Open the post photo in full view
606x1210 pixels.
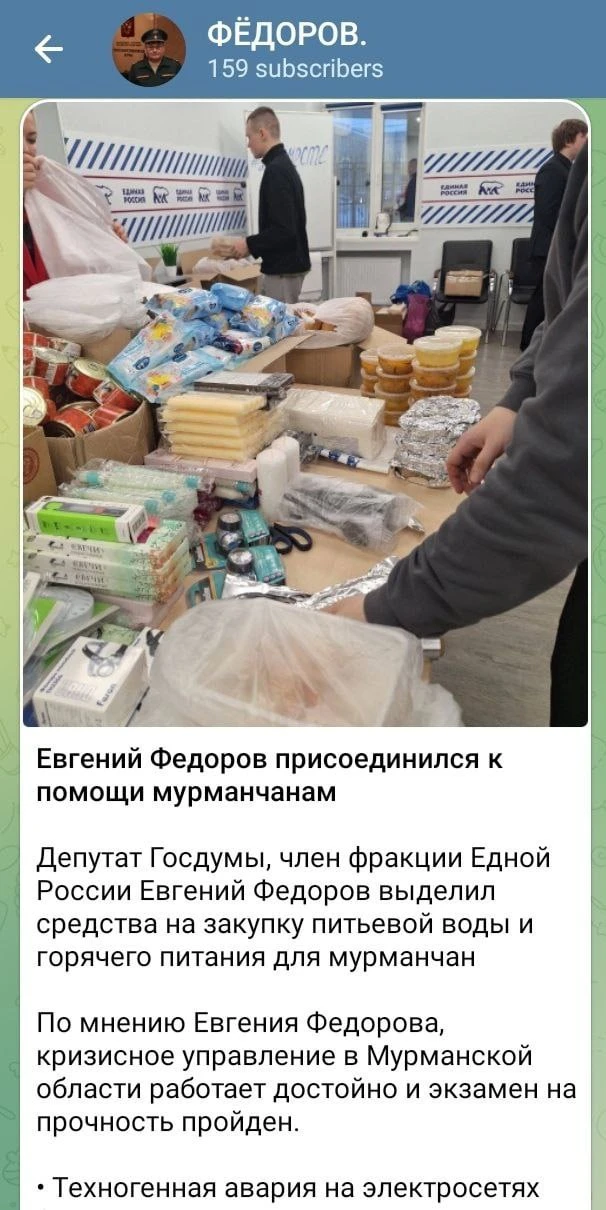tap(304, 414)
